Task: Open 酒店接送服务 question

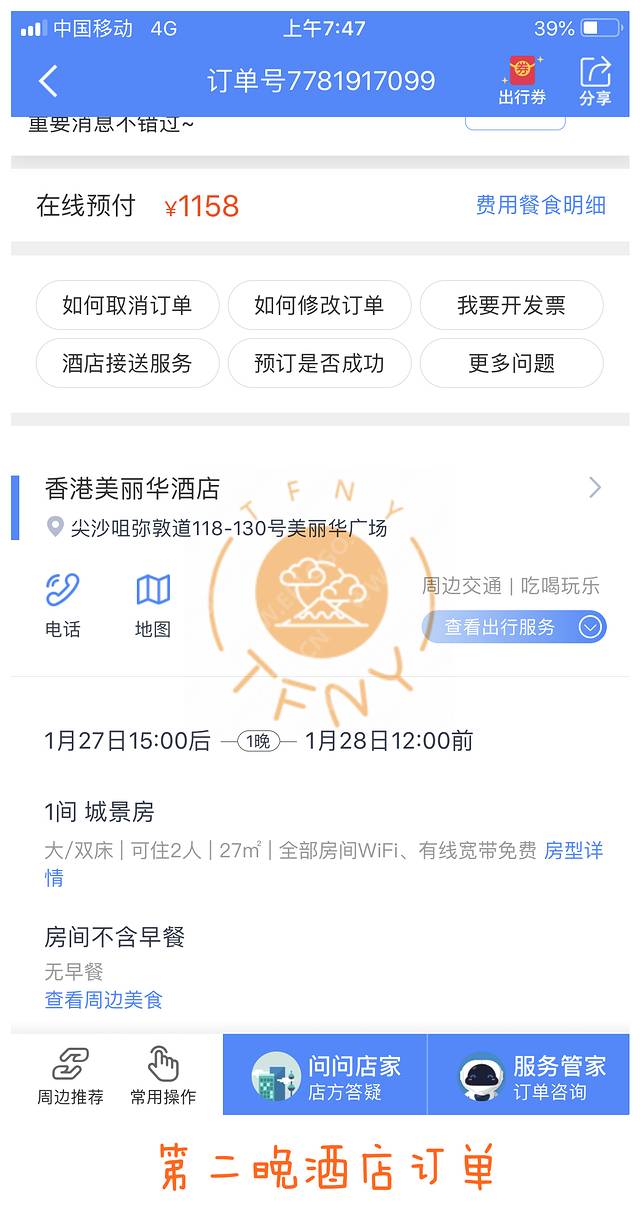Action: click(x=127, y=363)
